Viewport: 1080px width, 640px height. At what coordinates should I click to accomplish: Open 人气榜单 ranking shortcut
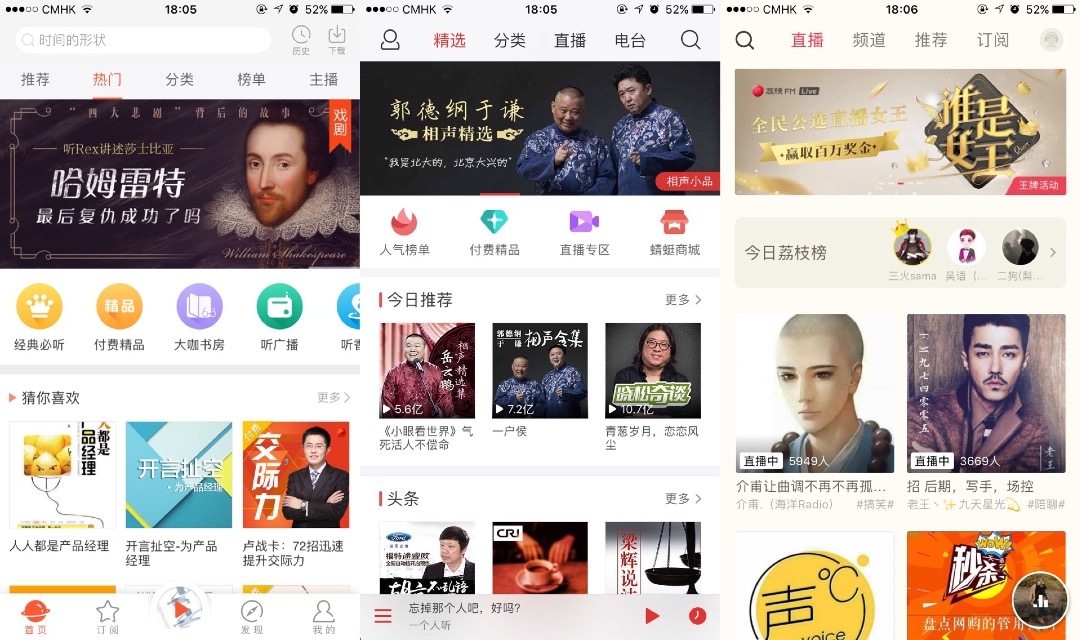click(x=405, y=233)
